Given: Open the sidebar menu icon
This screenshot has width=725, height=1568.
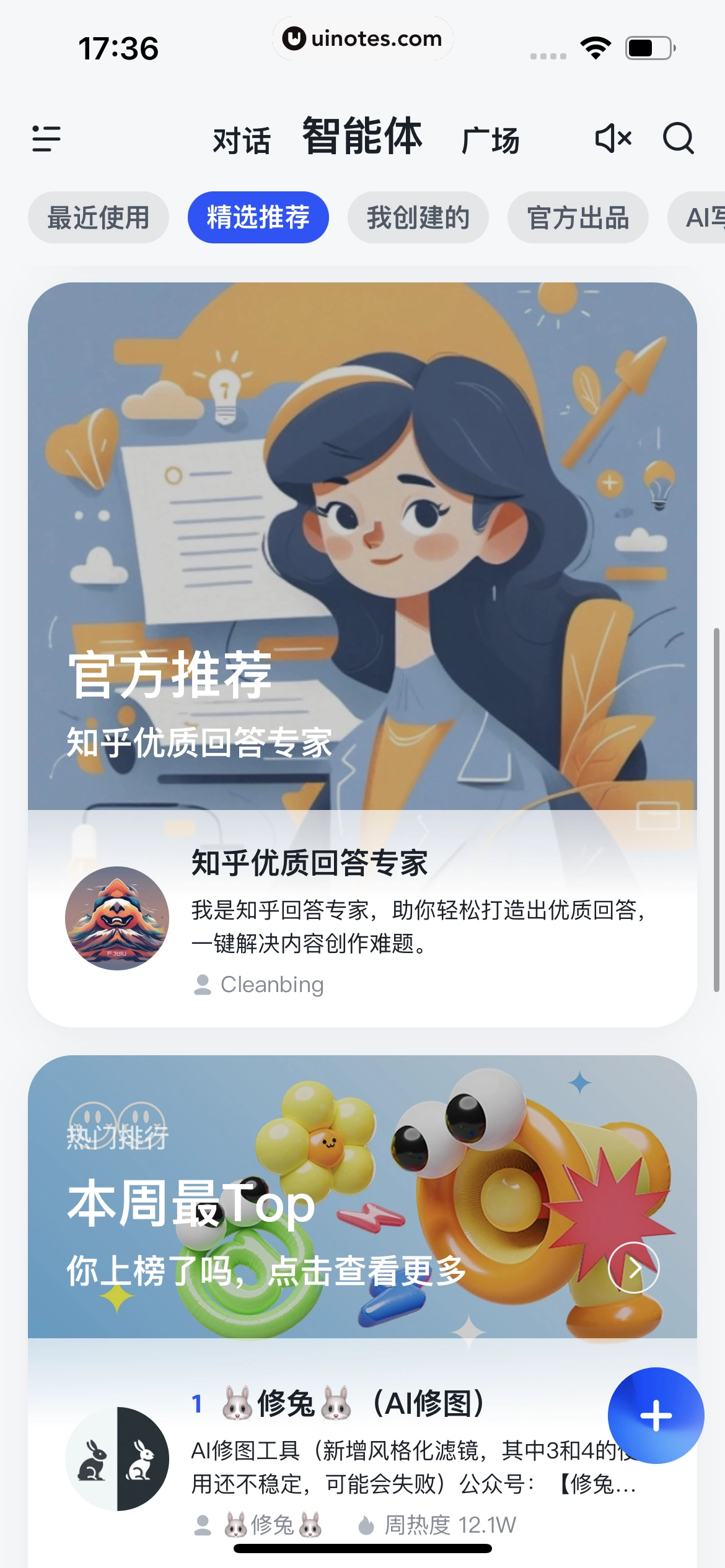Looking at the screenshot, I should (45, 137).
